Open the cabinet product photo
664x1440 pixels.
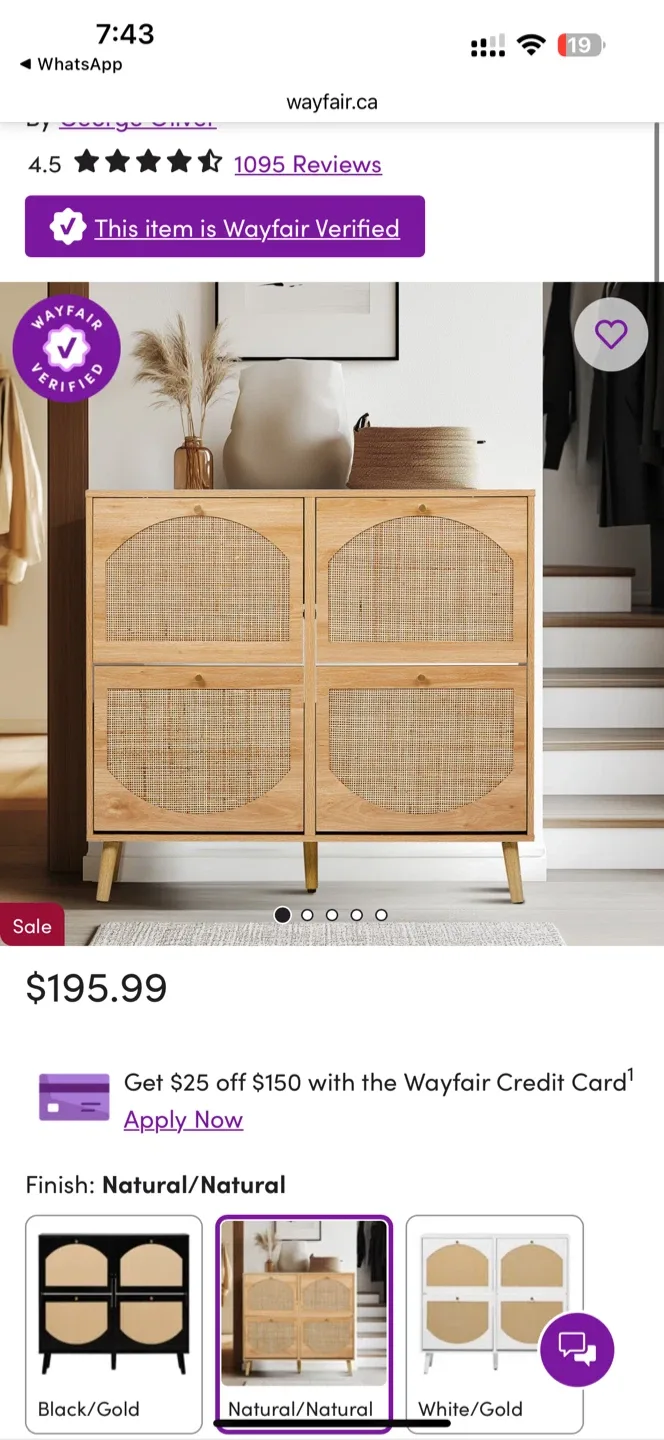click(x=310, y=660)
